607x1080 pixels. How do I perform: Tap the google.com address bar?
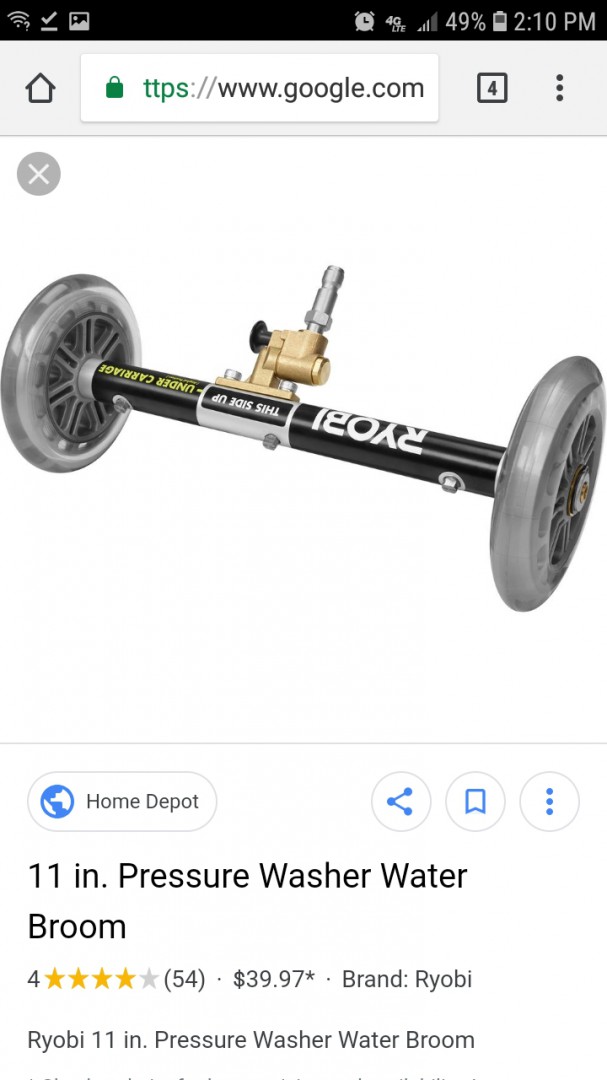(x=260, y=88)
